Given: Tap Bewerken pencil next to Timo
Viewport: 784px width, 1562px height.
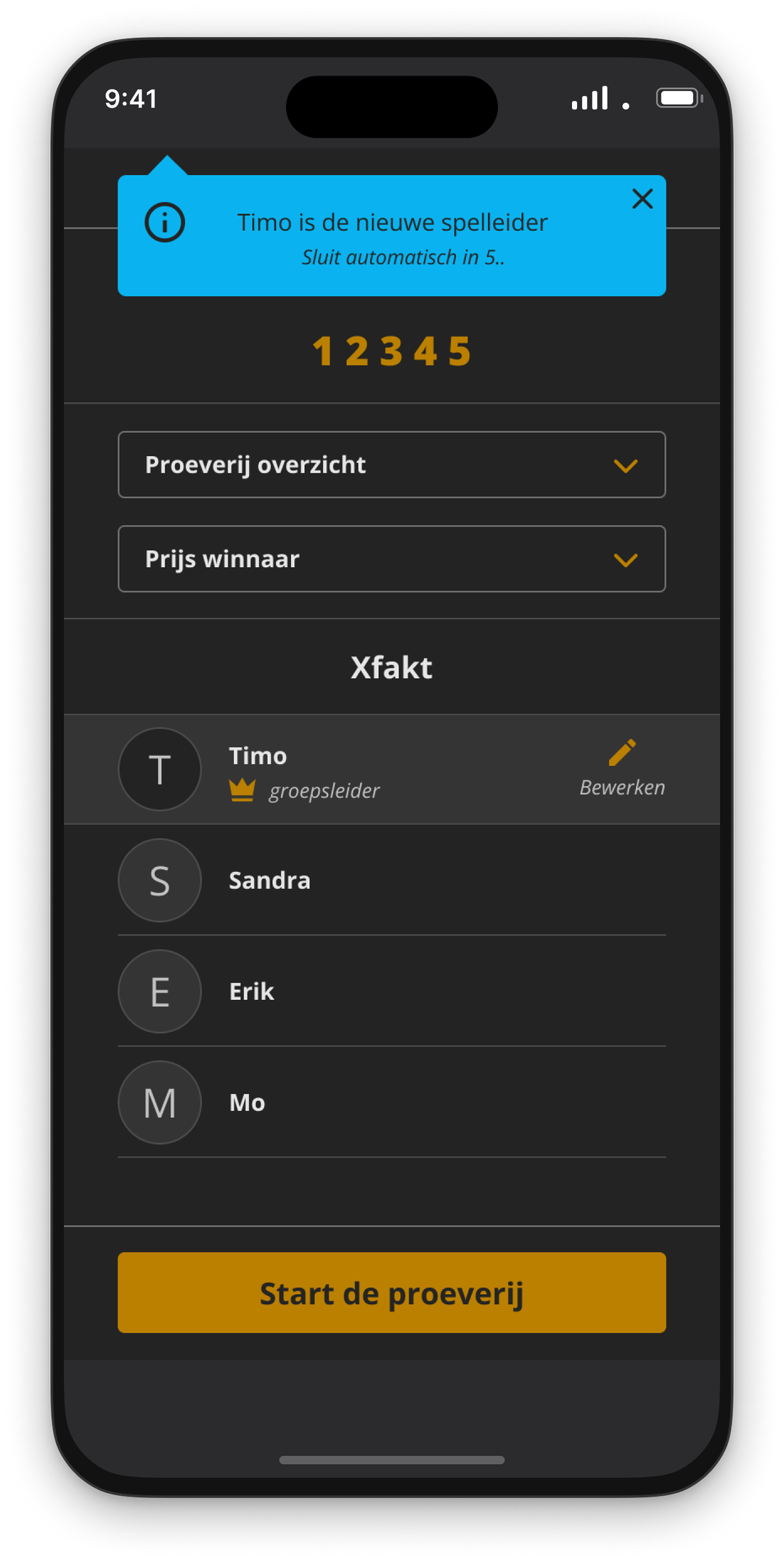Looking at the screenshot, I should (x=622, y=768).
